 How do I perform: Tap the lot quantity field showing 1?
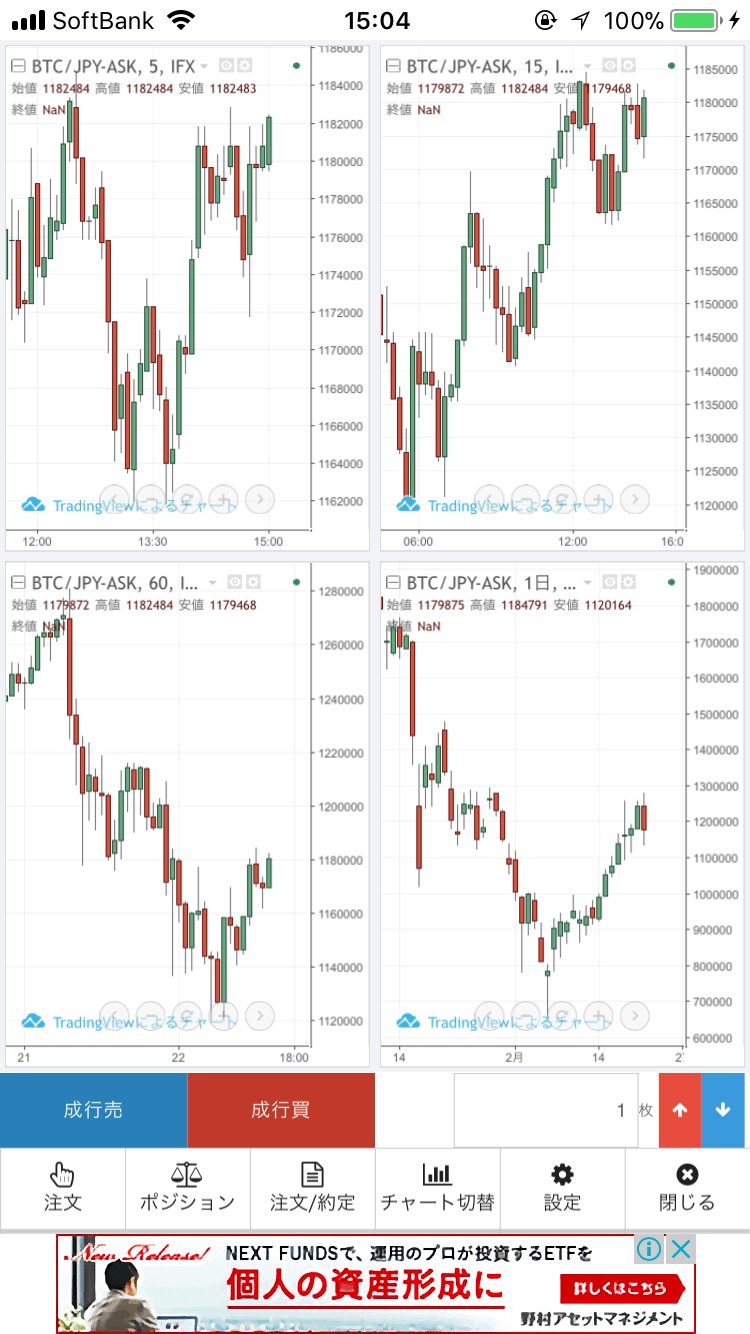(x=545, y=1110)
